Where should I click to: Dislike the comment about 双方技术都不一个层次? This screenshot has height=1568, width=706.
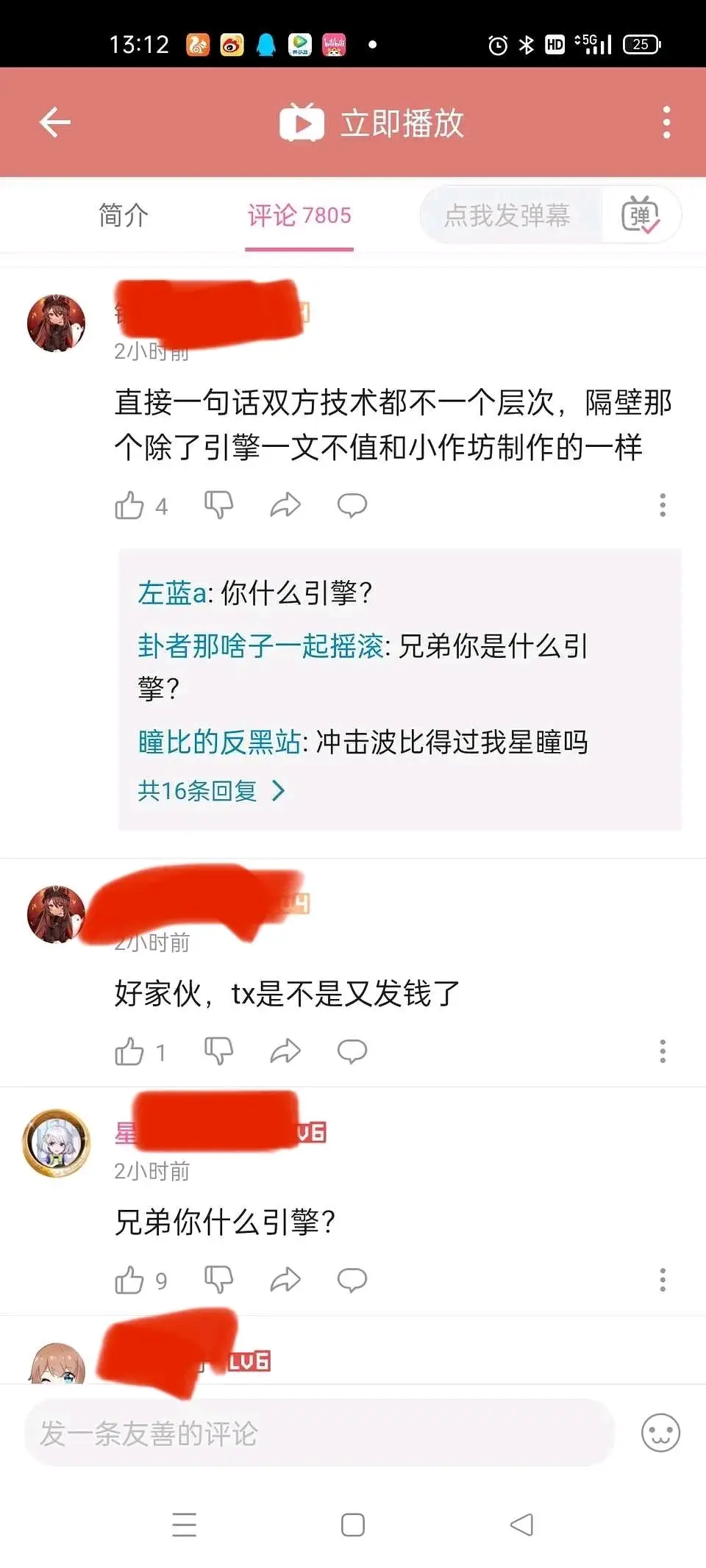[218, 505]
